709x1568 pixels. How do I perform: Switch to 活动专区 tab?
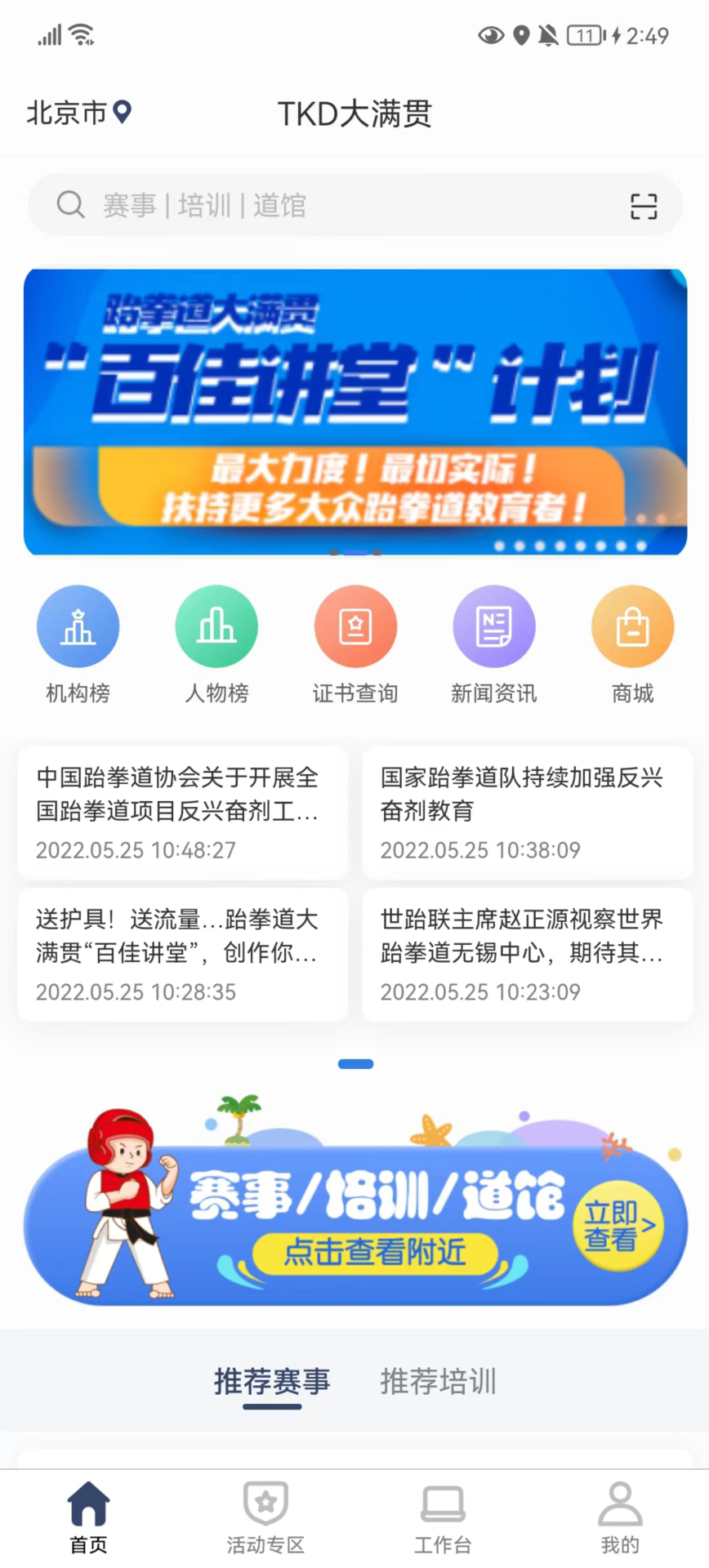tap(265, 1517)
